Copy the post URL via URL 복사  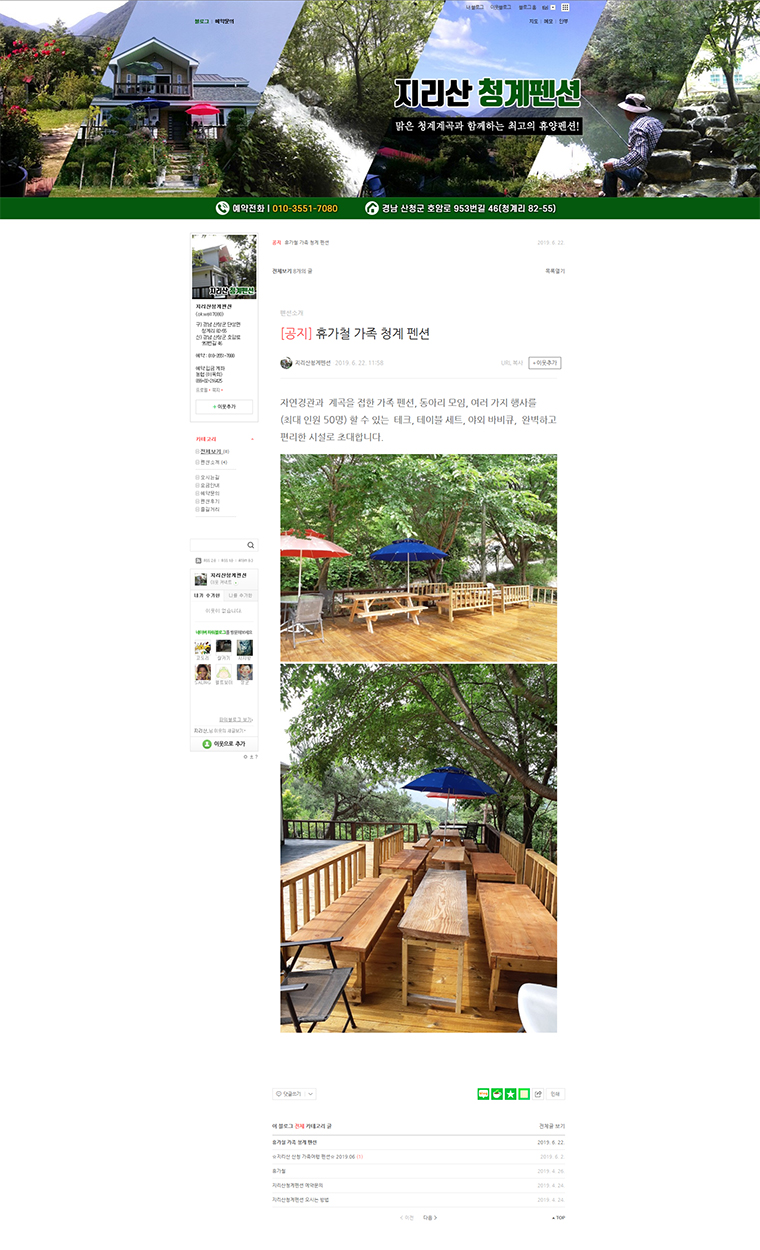pyautogui.click(x=512, y=363)
